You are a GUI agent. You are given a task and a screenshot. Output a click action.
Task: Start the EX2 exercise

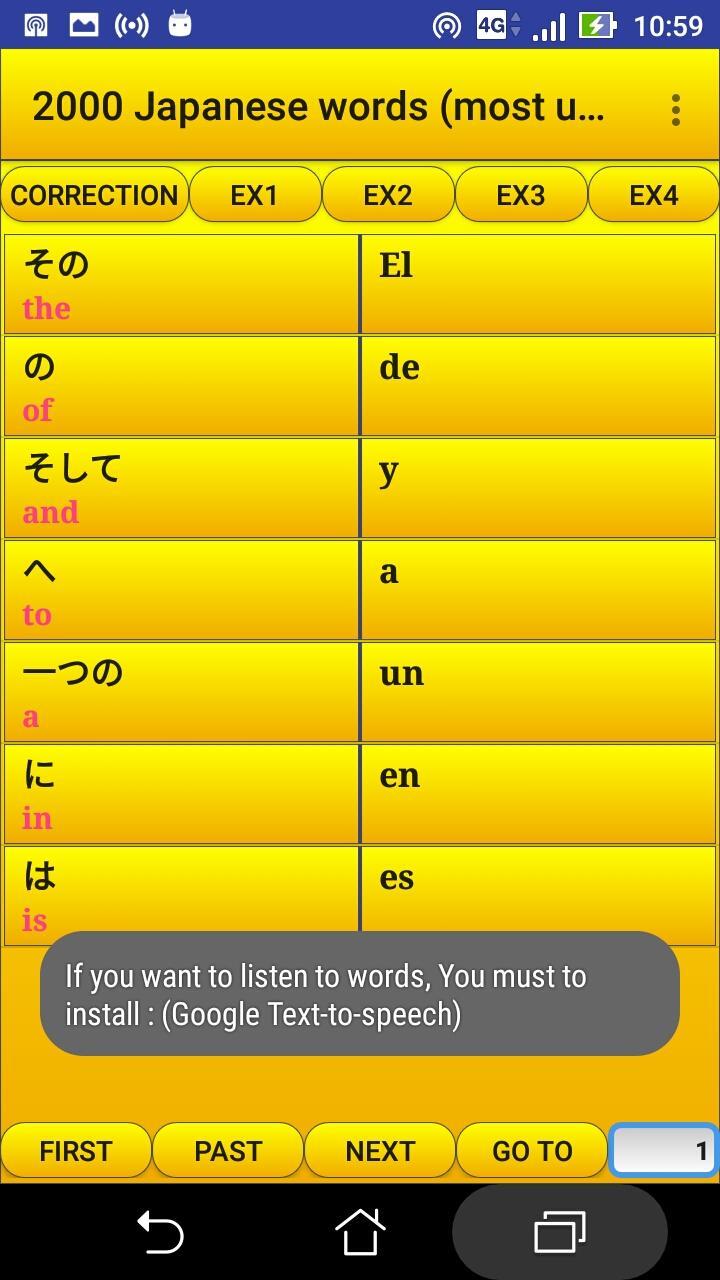coord(388,195)
